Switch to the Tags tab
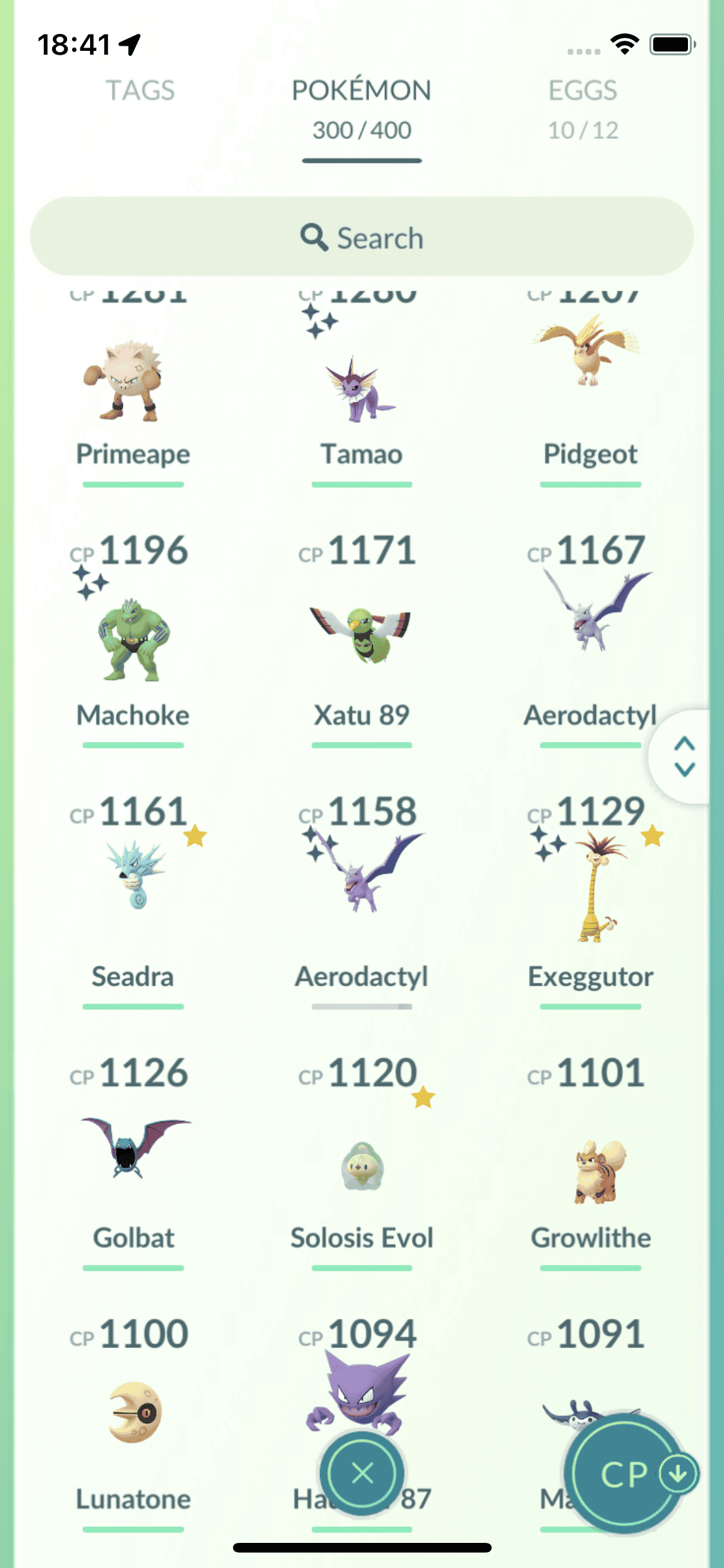Viewport: 724px width, 1568px height. click(140, 91)
